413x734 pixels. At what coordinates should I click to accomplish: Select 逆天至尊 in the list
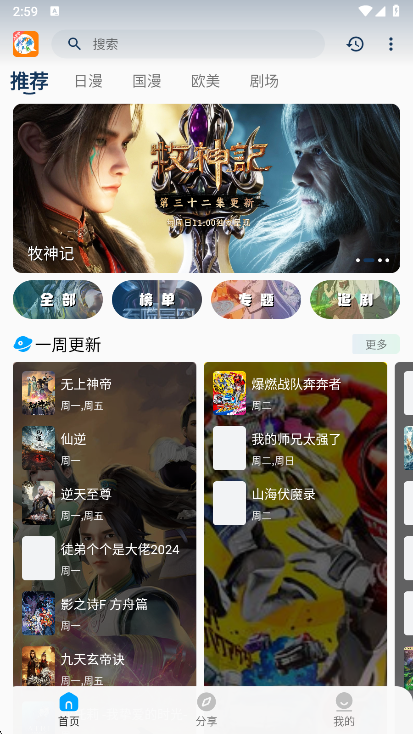click(104, 503)
